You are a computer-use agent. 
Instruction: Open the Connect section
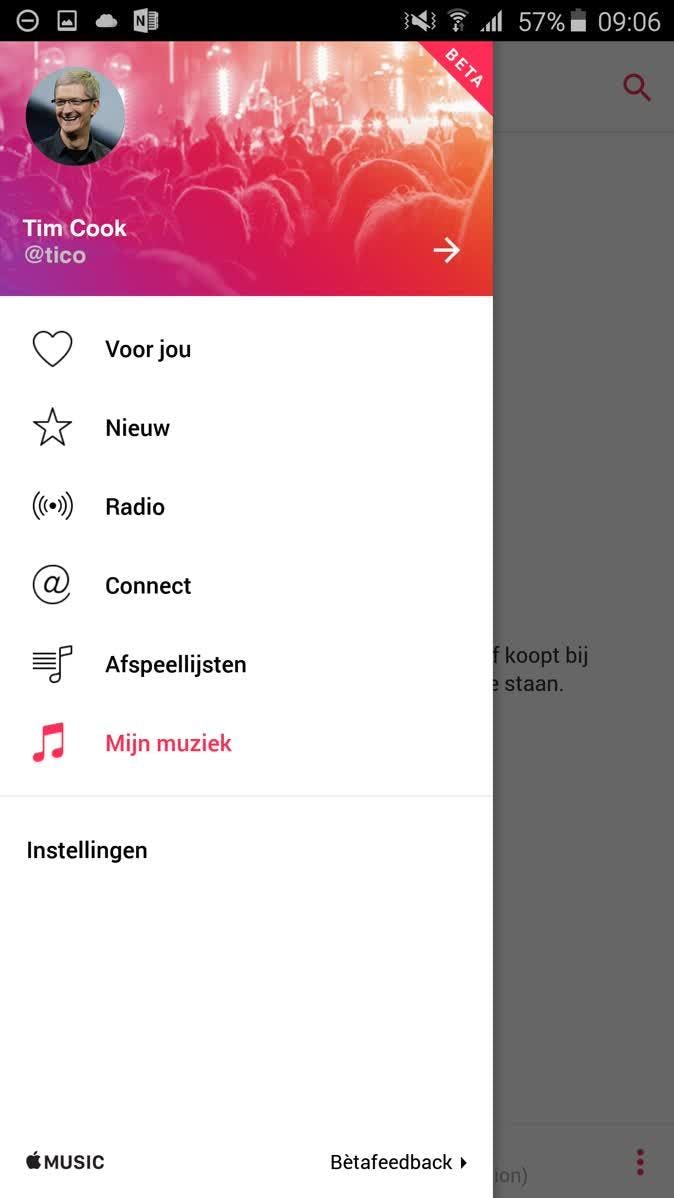coord(147,586)
